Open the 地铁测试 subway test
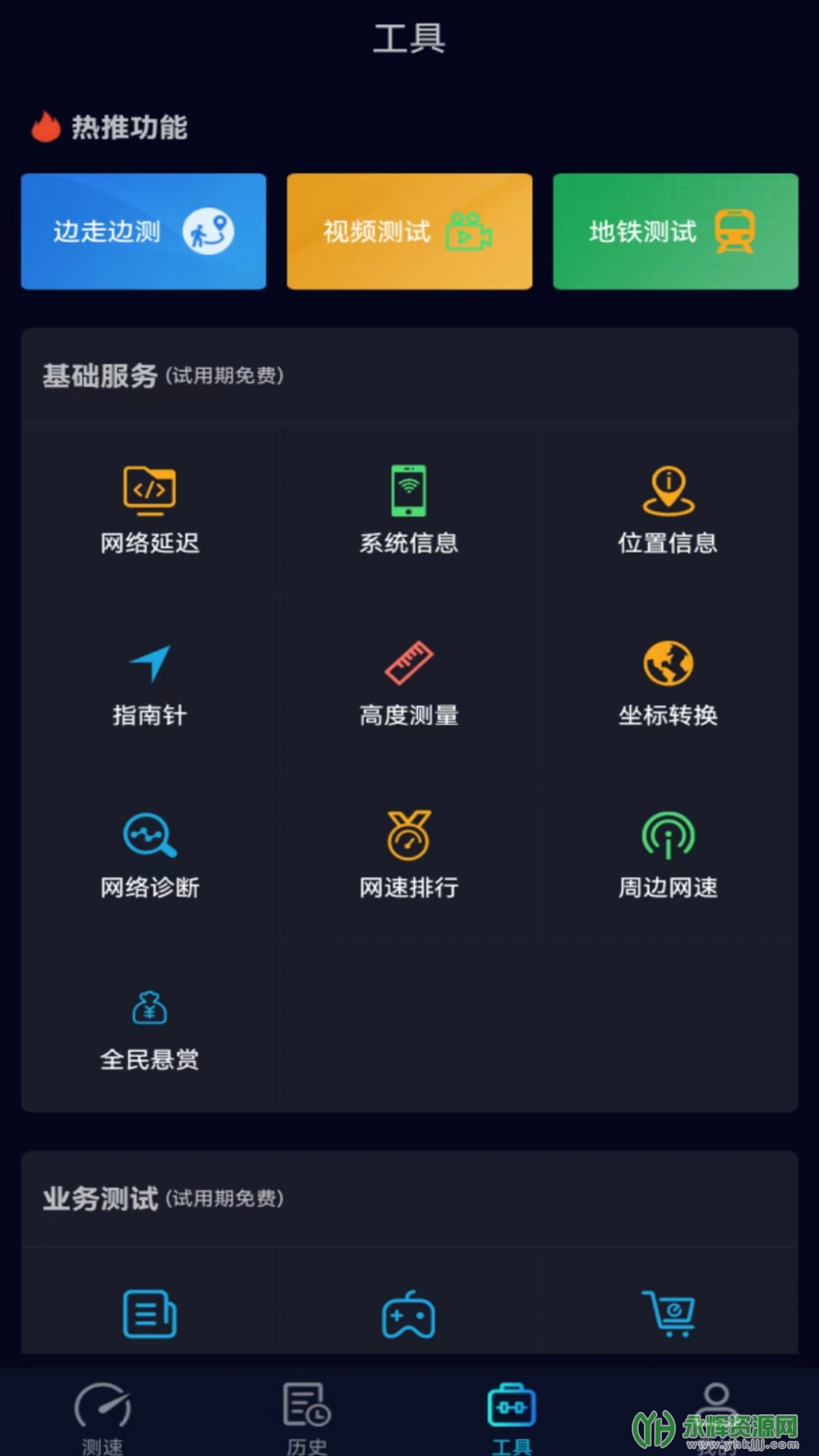819x1456 pixels. point(675,231)
